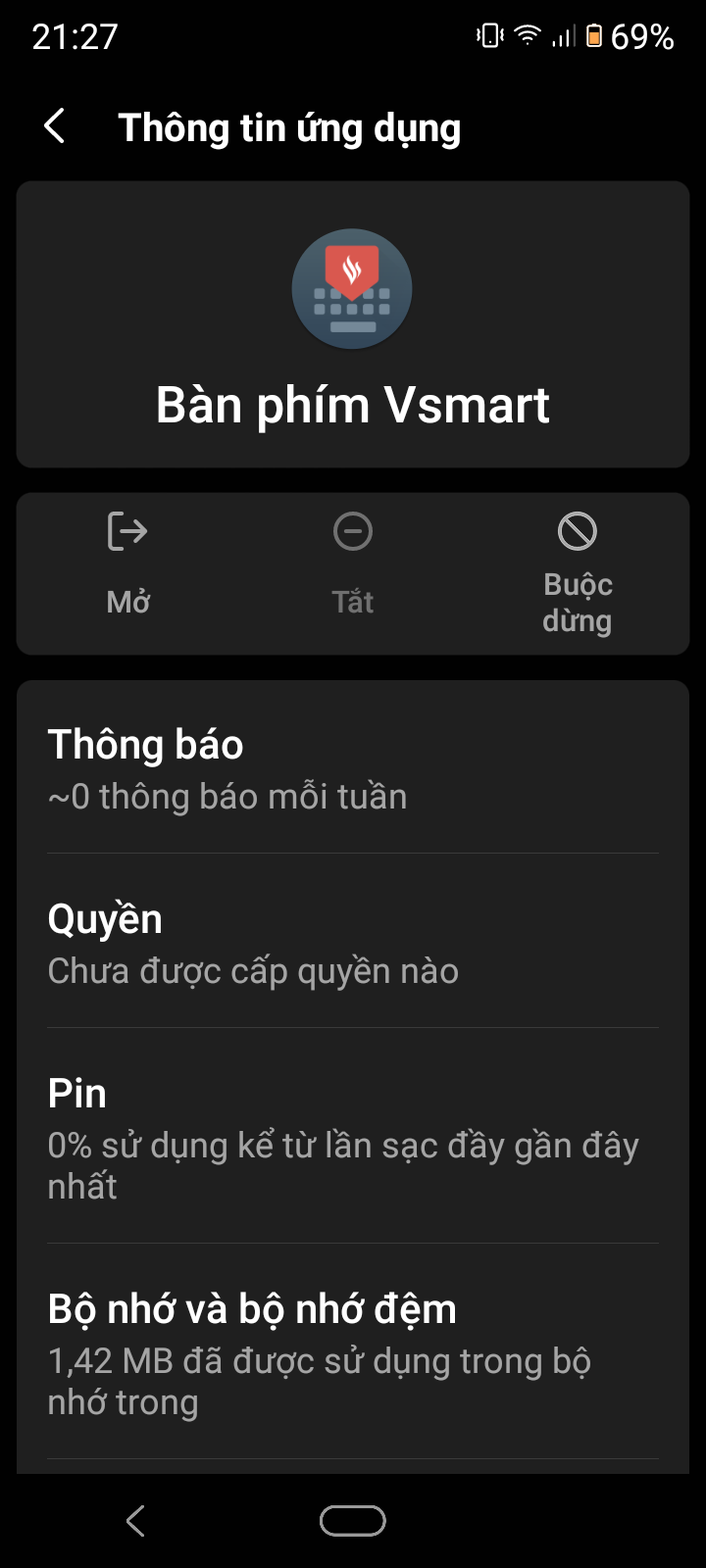Tap the system back navigation button
Screen dimensions: 706x1568
click(136, 1520)
